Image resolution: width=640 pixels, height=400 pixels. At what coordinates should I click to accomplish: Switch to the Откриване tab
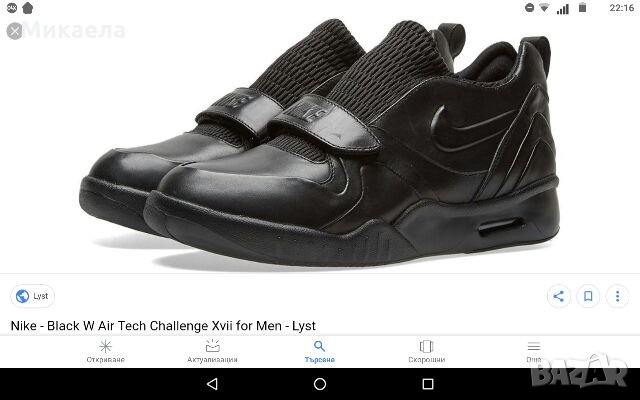[106, 351]
